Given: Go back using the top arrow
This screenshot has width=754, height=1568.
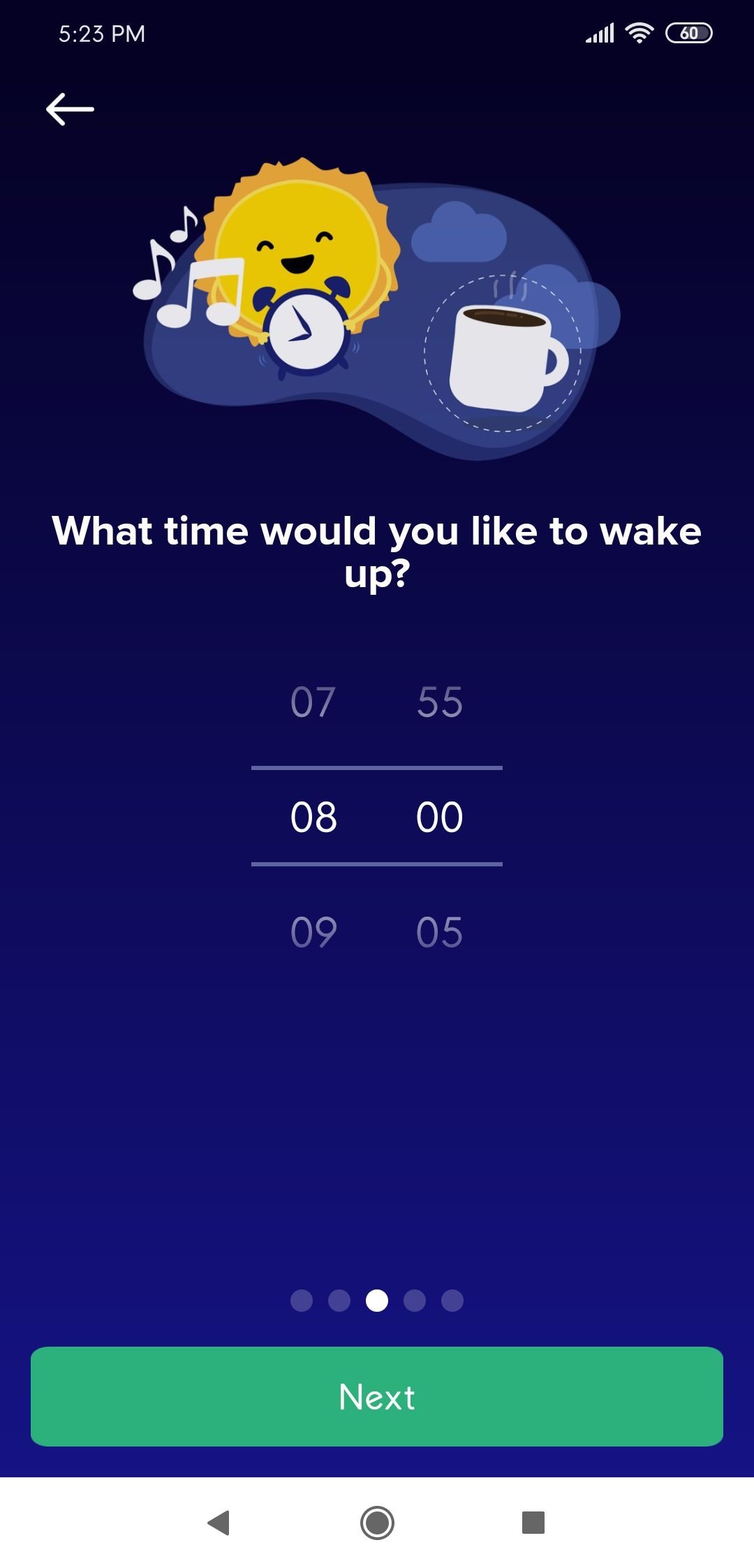Looking at the screenshot, I should pyautogui.click(x=70, y=110).
